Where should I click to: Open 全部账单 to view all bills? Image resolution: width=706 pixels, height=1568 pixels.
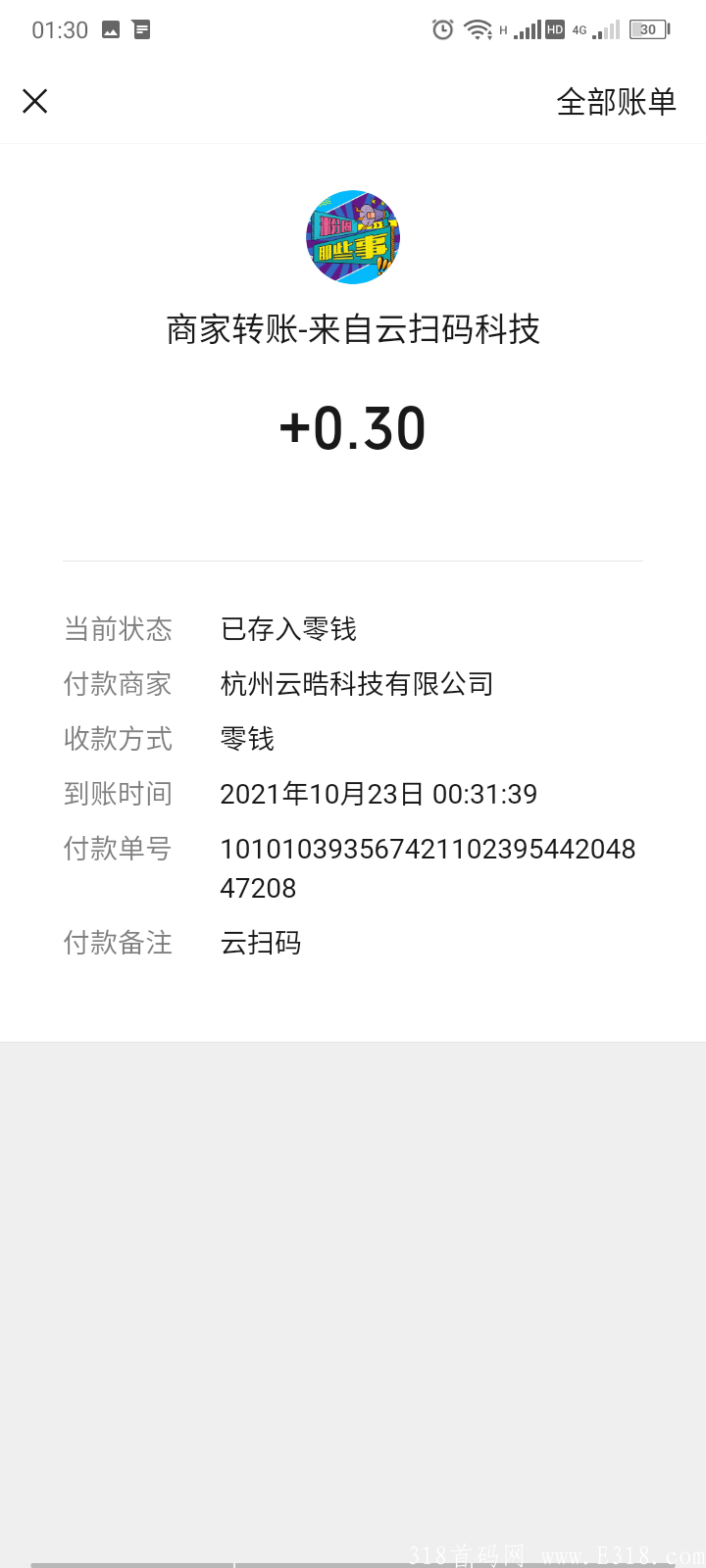click(x=617, y=101)
